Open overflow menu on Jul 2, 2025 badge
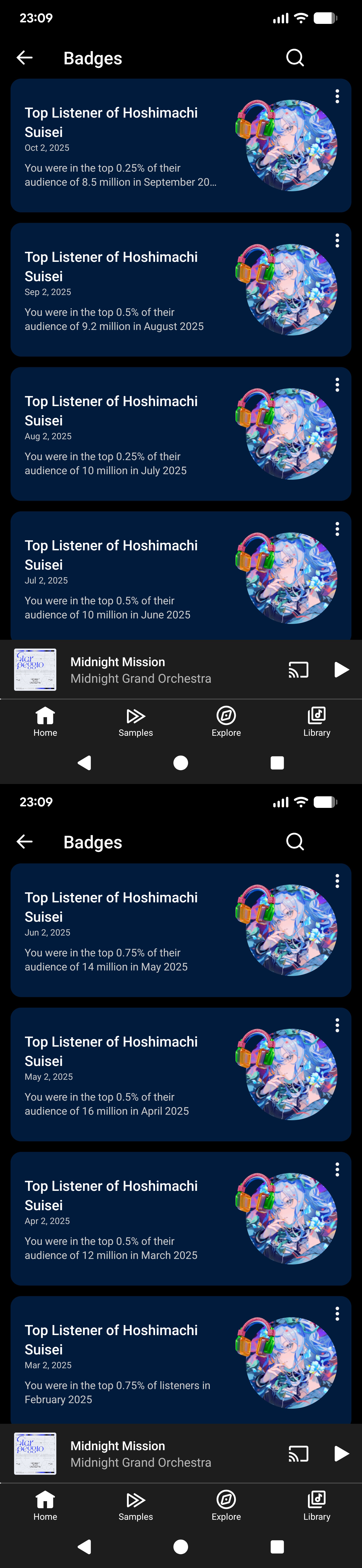Screen dimensions: 362x1568 [337, 529]
